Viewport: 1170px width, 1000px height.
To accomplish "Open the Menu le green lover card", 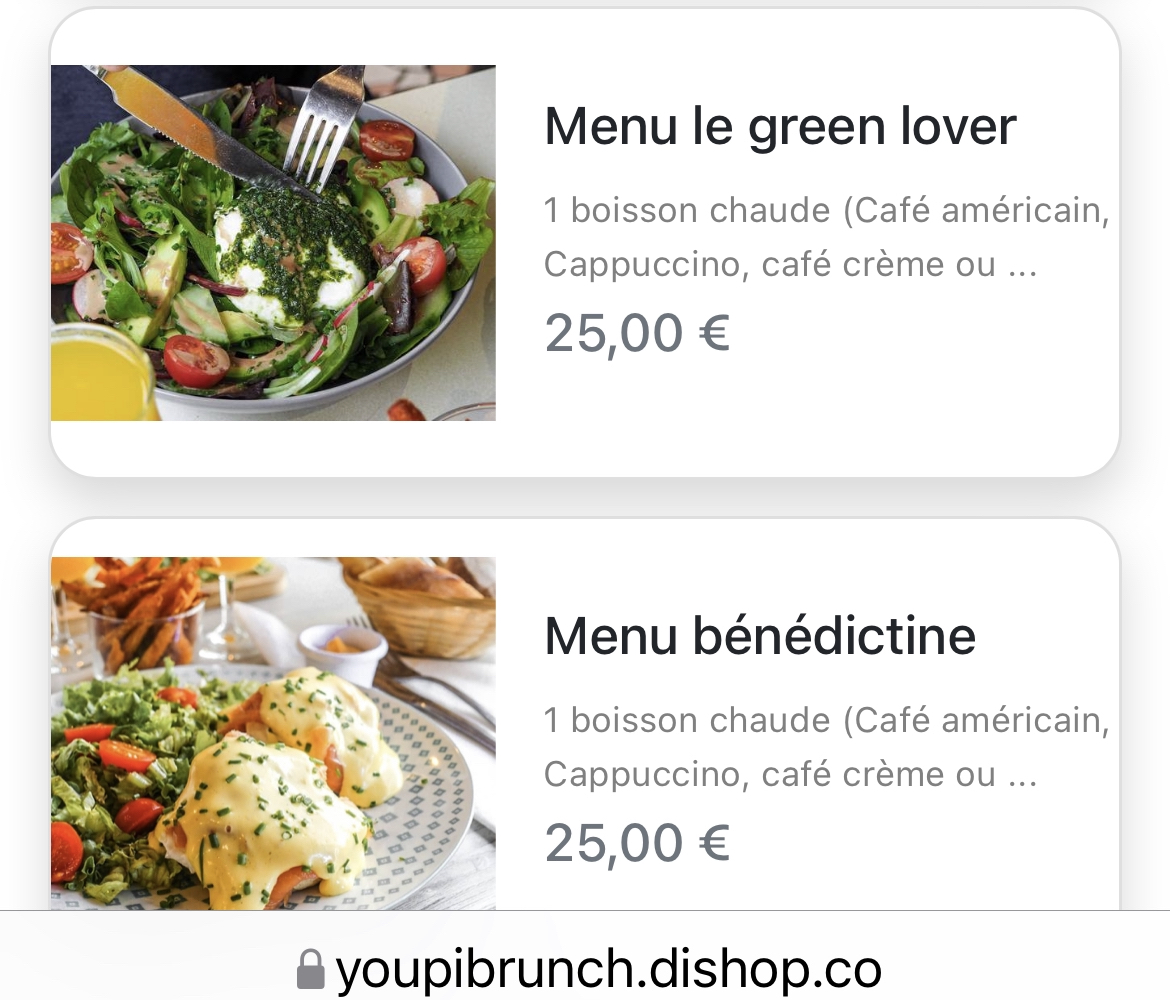I will click(x=780, y=128).
